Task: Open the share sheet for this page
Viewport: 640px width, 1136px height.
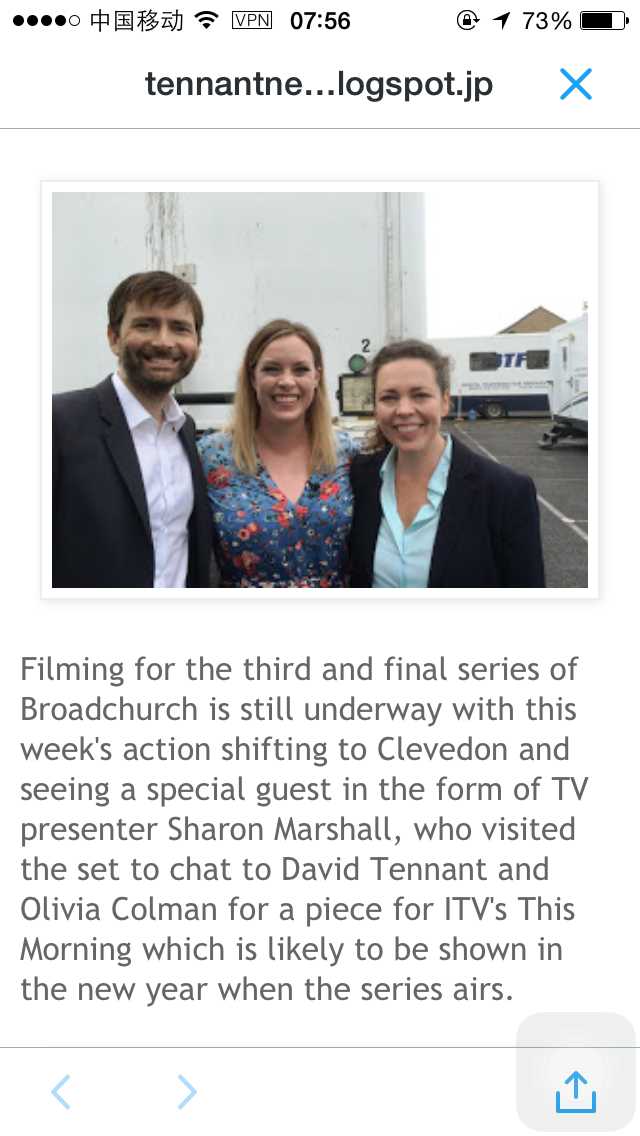Action: pyautogui.click(x=576, y=1092)
